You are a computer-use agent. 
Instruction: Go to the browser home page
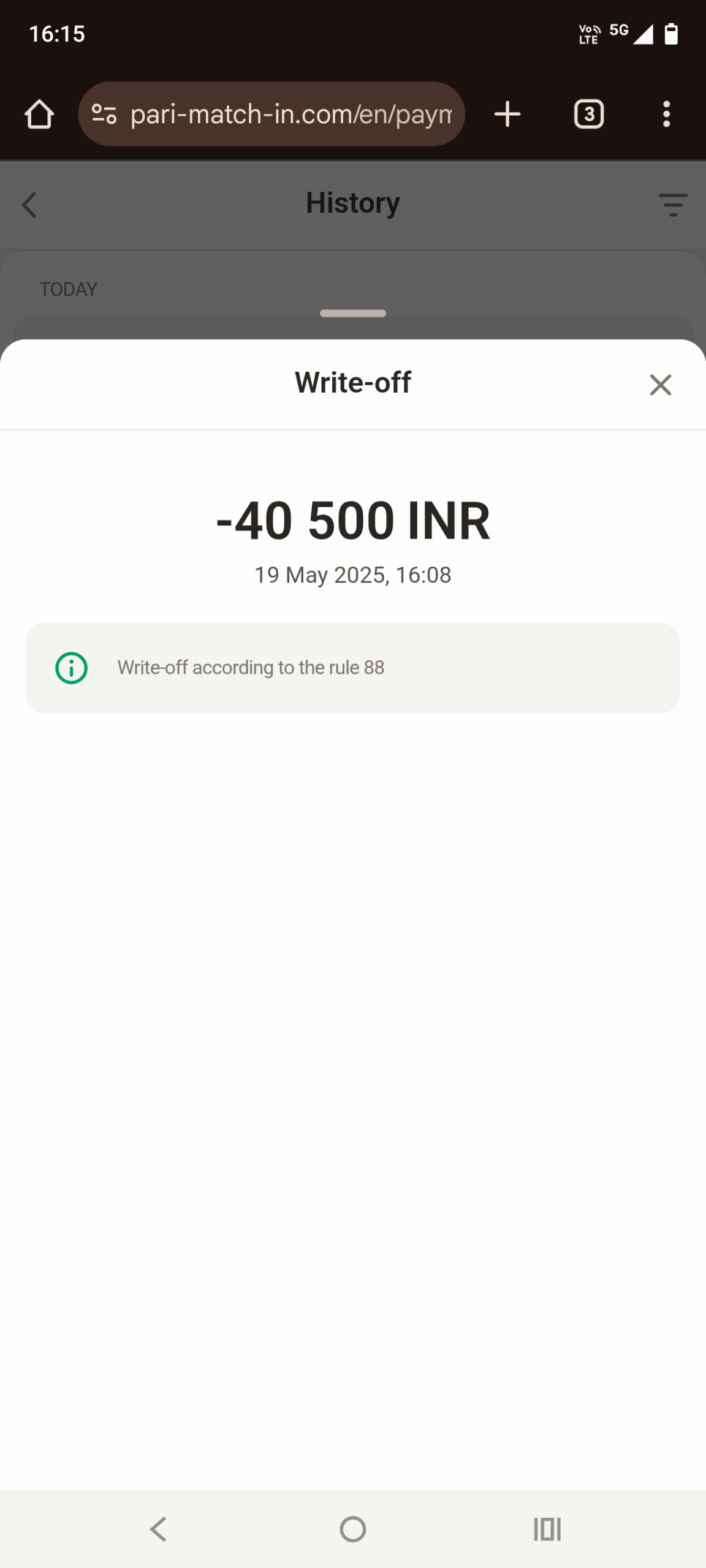click(x=39, y=114)
